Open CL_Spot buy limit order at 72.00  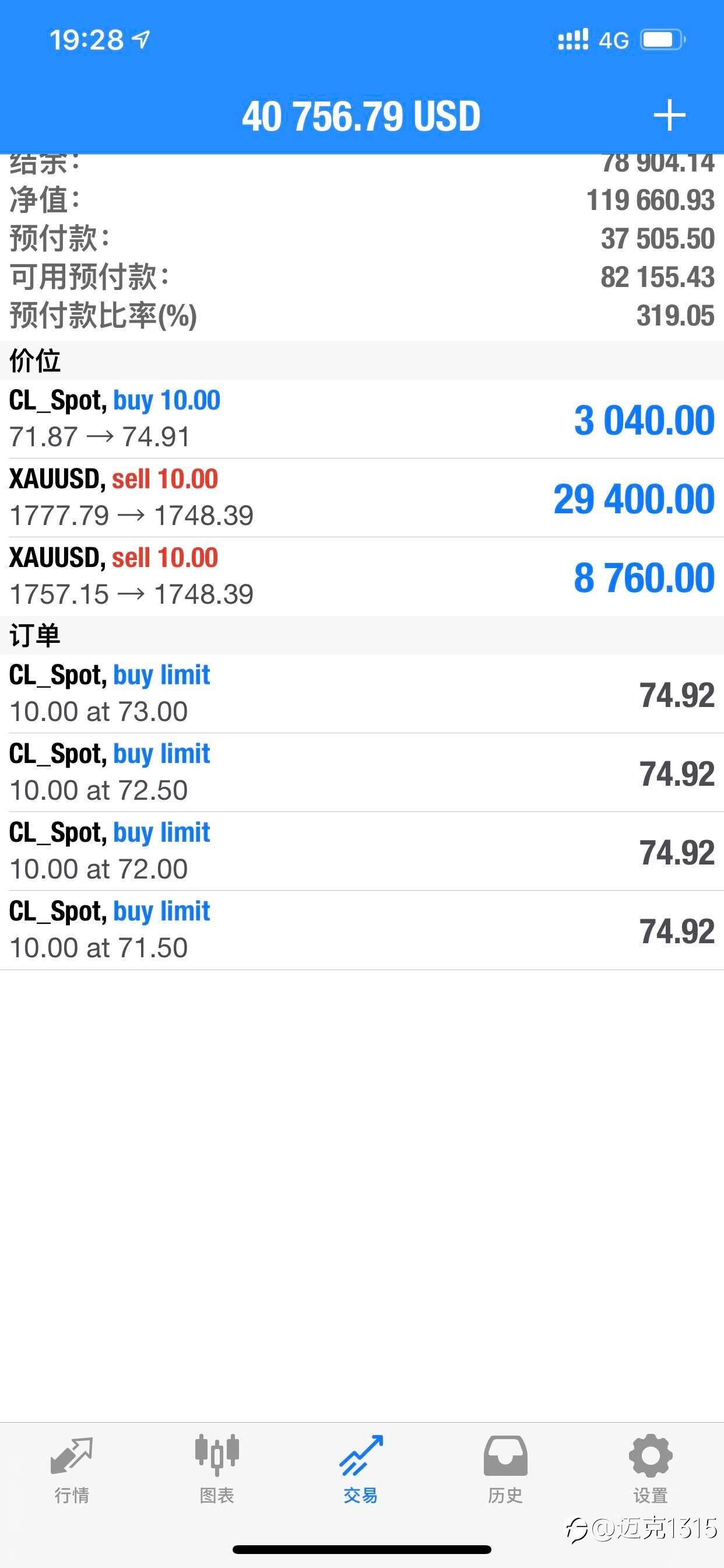[x=362, y=851]
